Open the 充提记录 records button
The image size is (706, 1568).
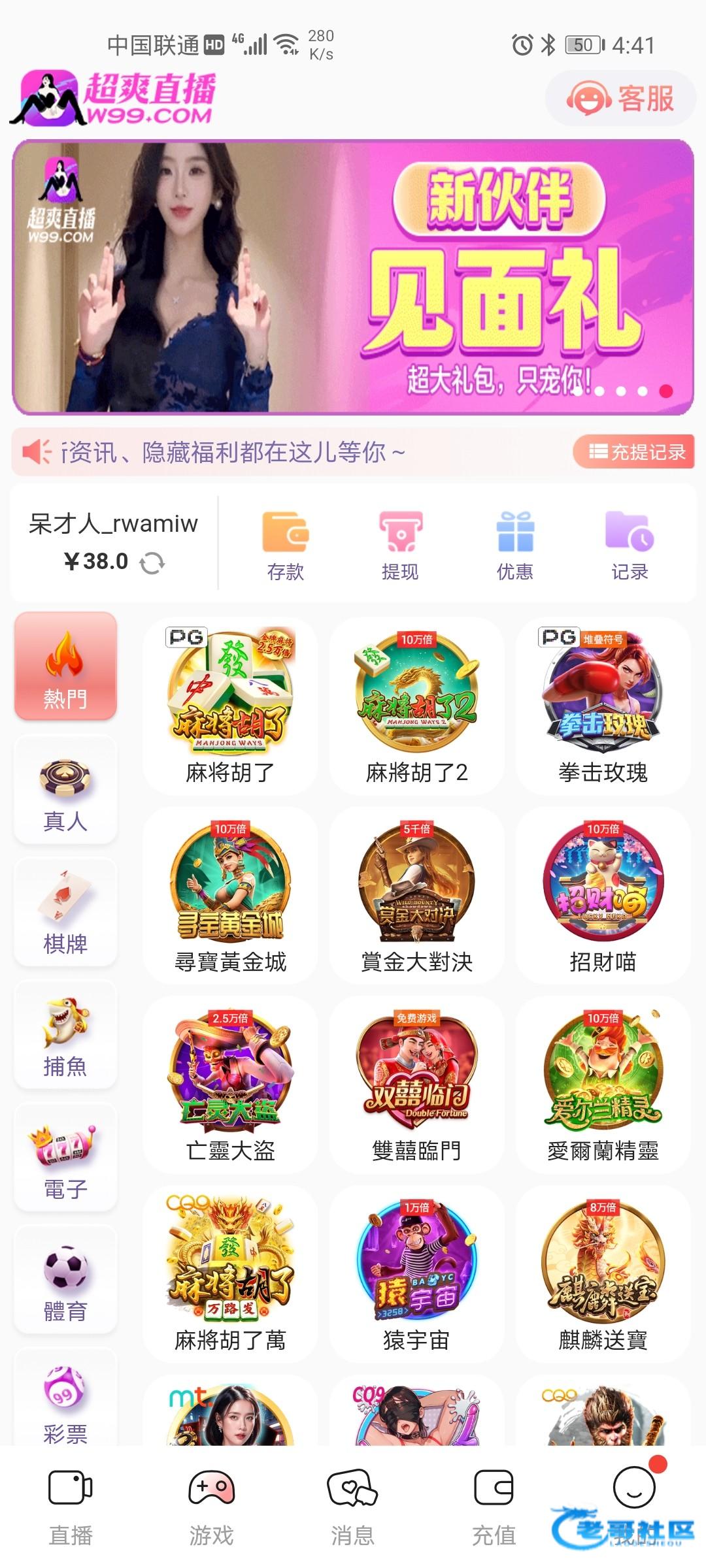[636, 452]
